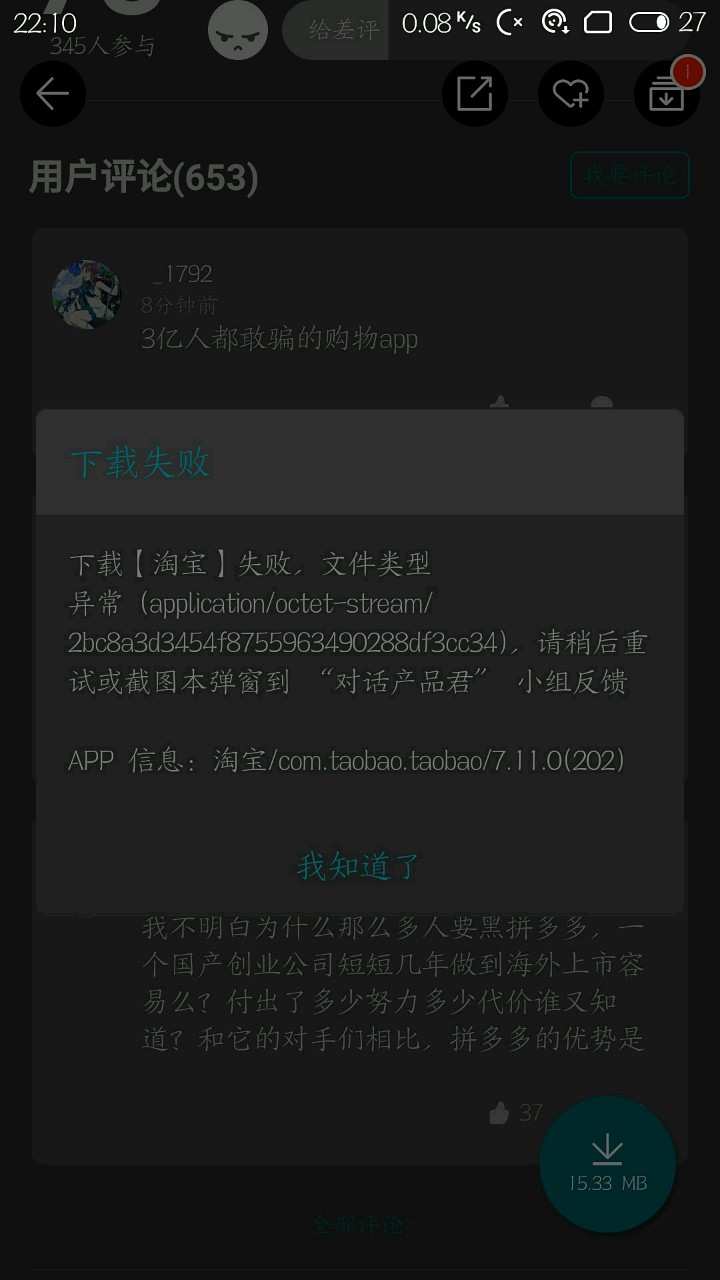Image resolution: width=720 pixels, height=1280 pixels.
Task: Open 全部评论 to see all reviews
Action: point(359,1224)
